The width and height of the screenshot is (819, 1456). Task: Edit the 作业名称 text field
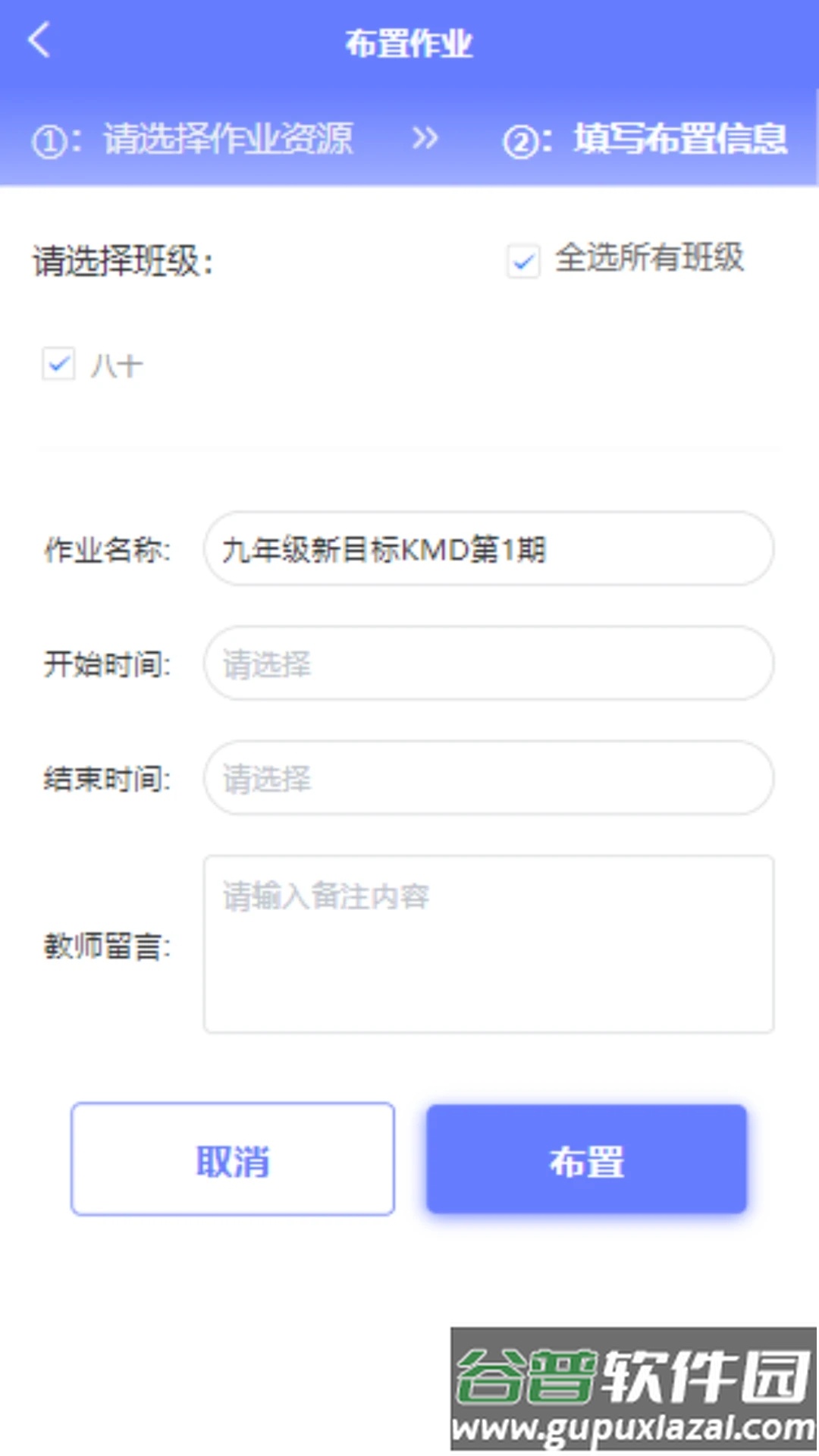[488, 549]
